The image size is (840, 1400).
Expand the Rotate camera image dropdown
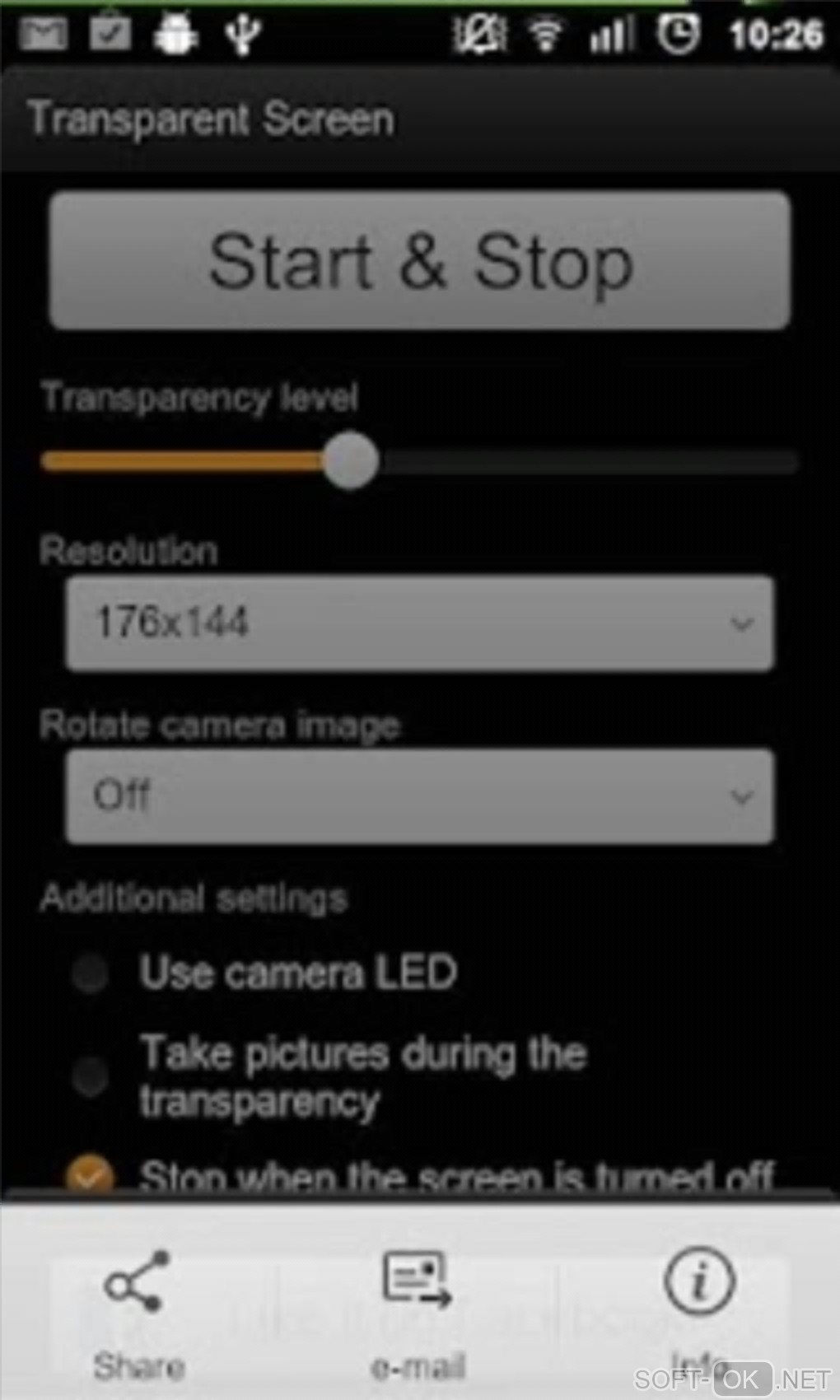[x=420, y=796]
